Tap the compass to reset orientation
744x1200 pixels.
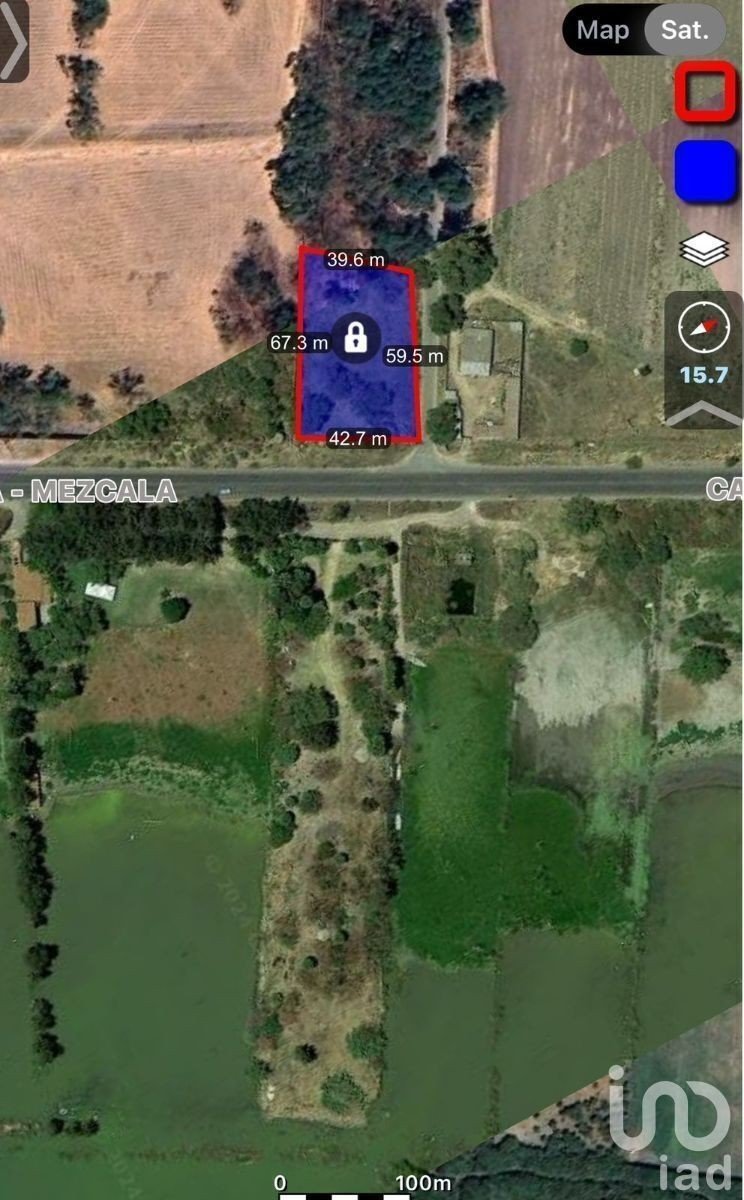point(704,327)
